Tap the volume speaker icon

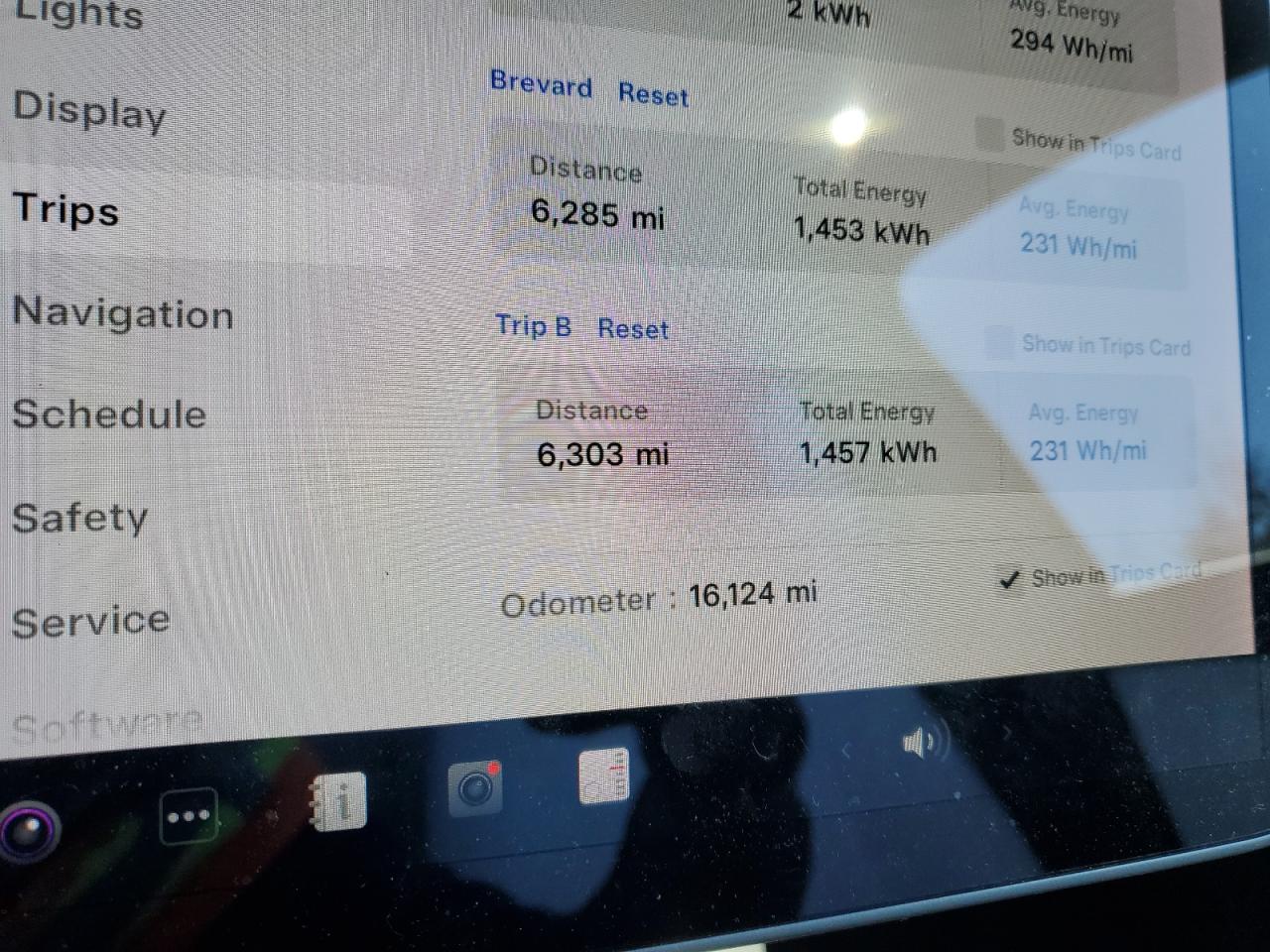pyautogui.click(x=924, y=742)
